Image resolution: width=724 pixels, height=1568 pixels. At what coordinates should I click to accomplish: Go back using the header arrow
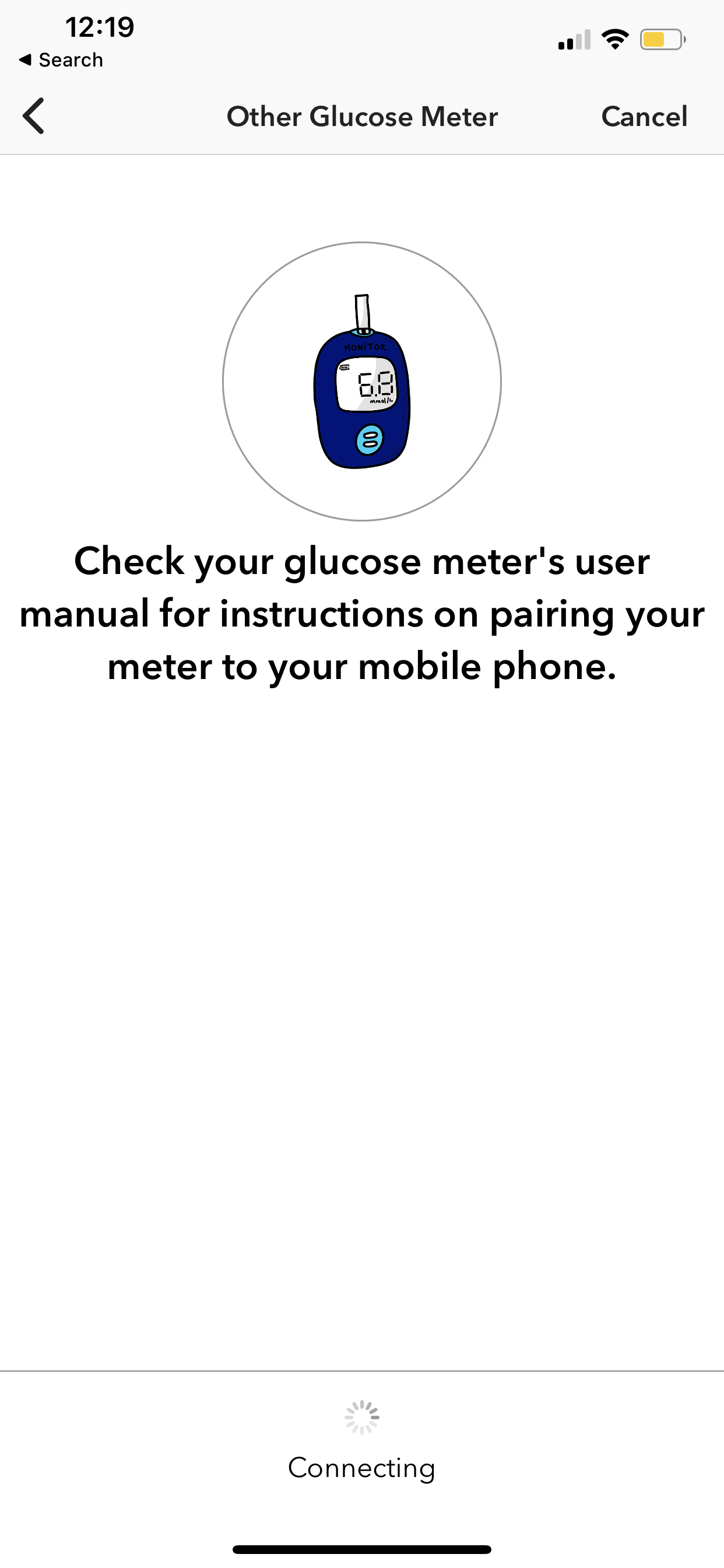tap(33, 116)
